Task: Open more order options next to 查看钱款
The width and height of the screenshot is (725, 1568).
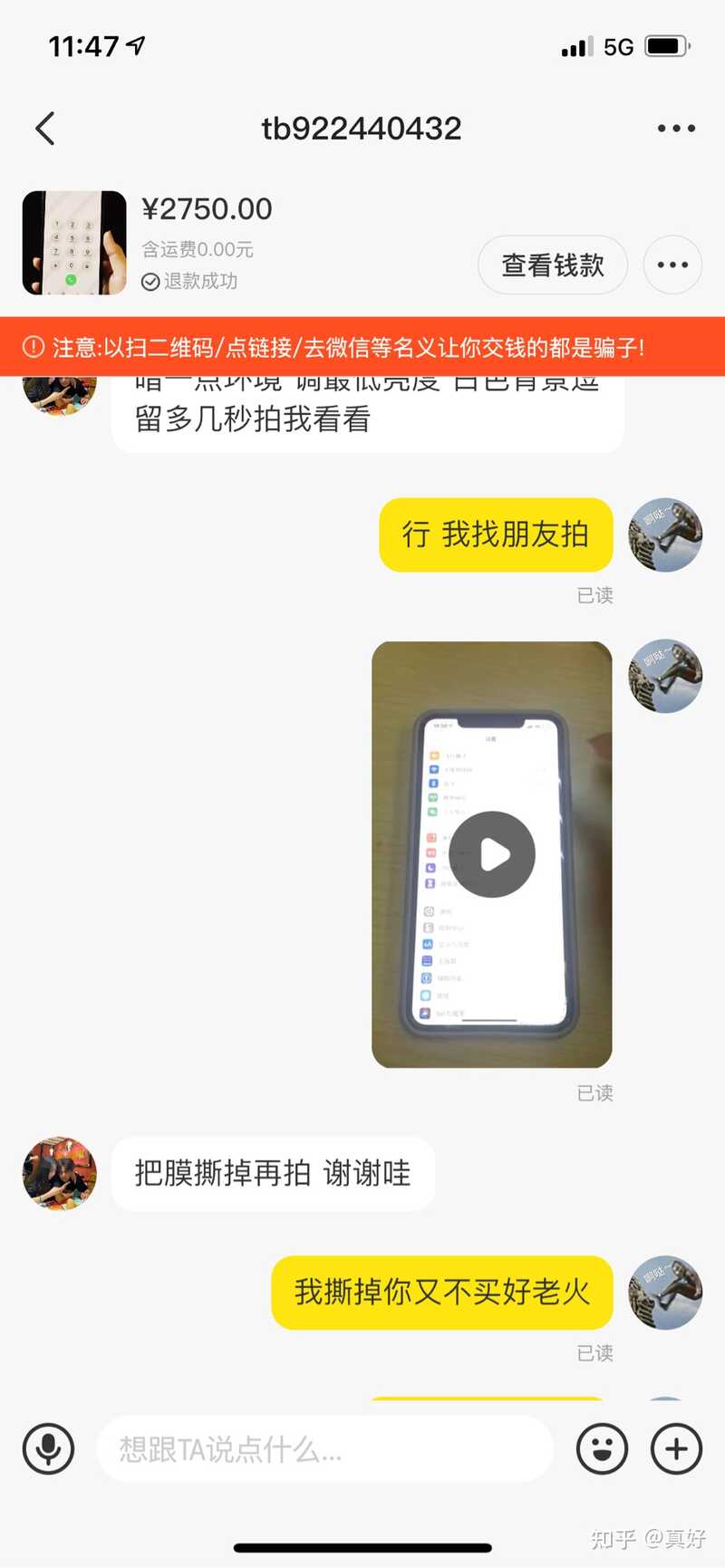Action: point(672,265)
